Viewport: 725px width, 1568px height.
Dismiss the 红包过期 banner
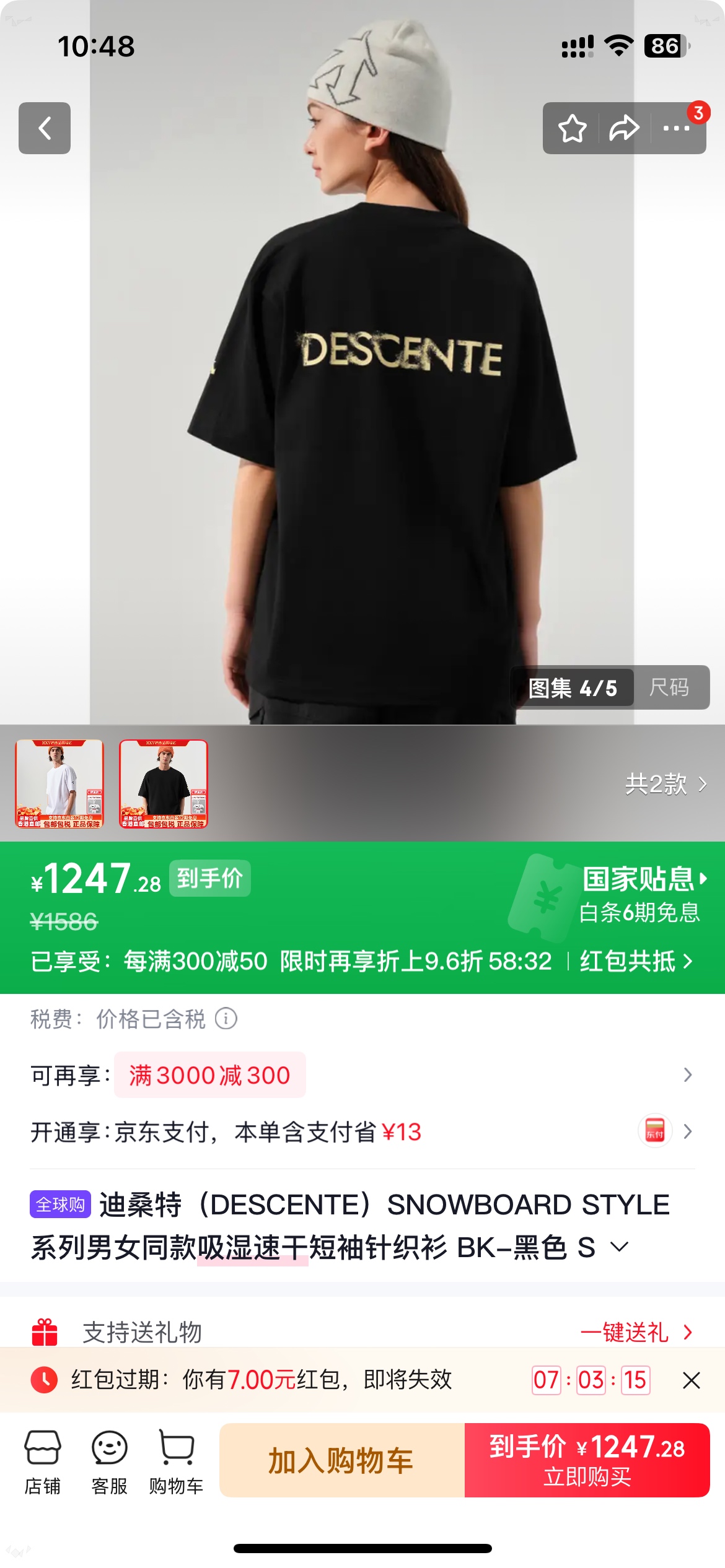691,1380
